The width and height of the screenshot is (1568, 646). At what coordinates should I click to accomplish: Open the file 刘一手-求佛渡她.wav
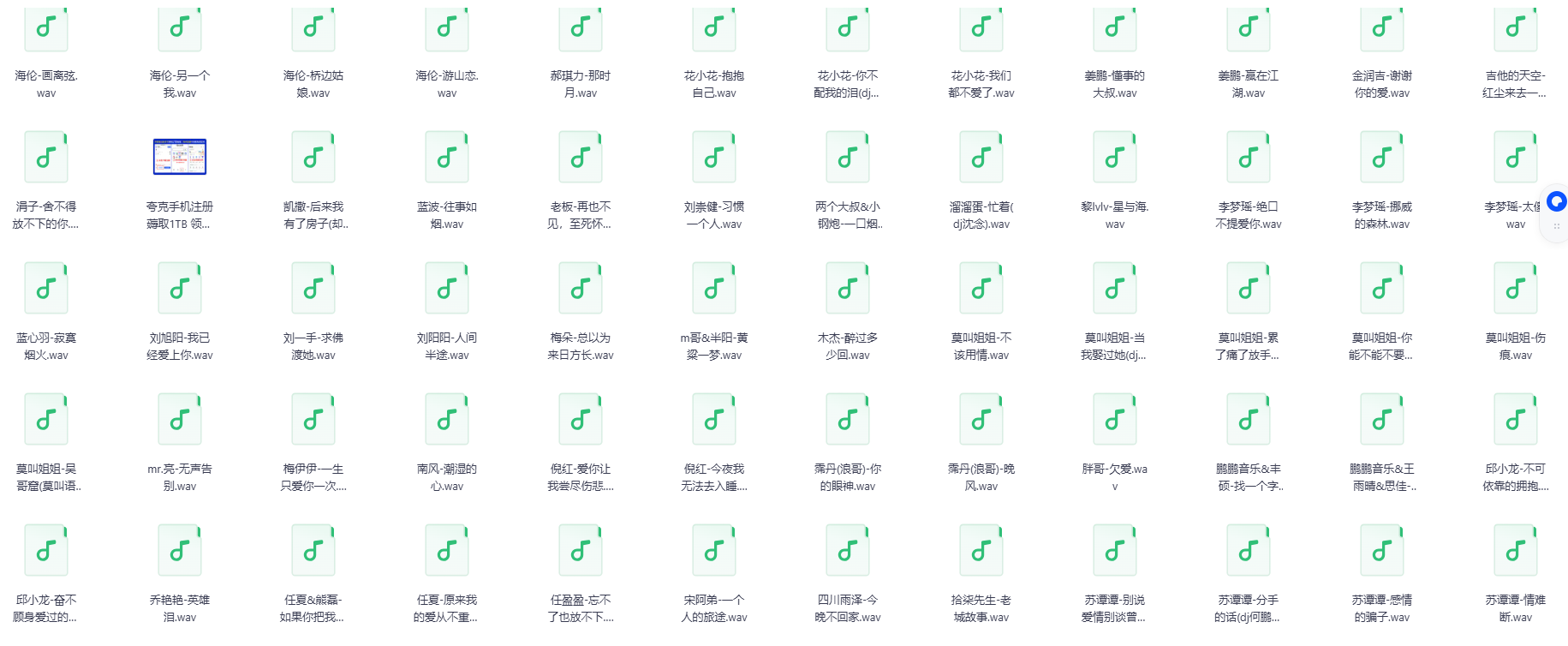click(x=313, y=289)
